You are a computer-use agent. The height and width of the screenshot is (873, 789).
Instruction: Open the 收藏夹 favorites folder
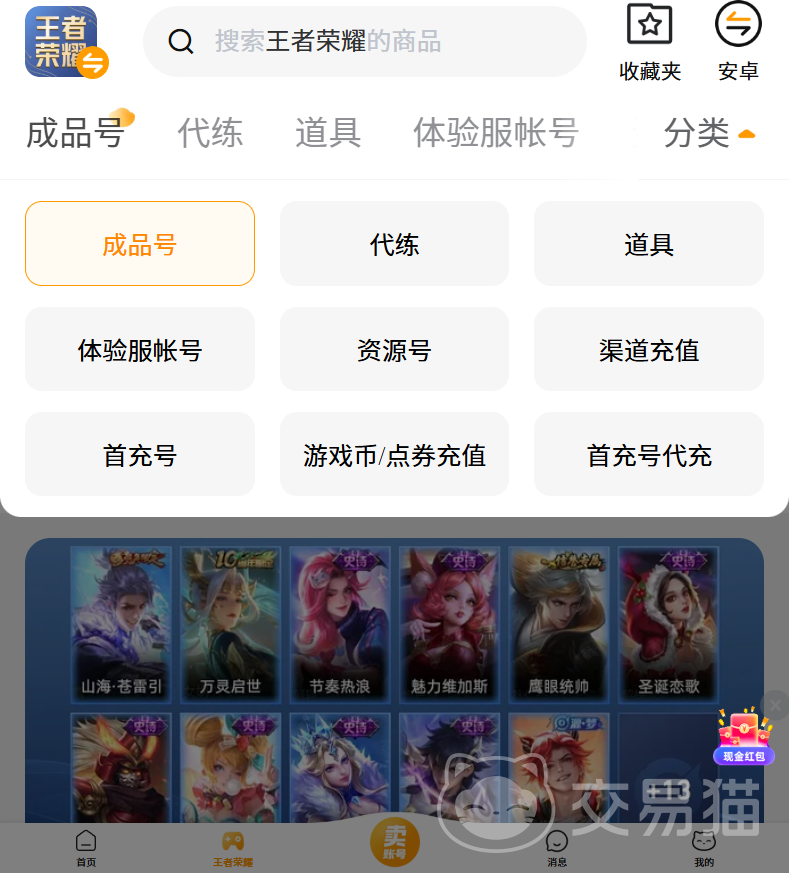[650, 42]
